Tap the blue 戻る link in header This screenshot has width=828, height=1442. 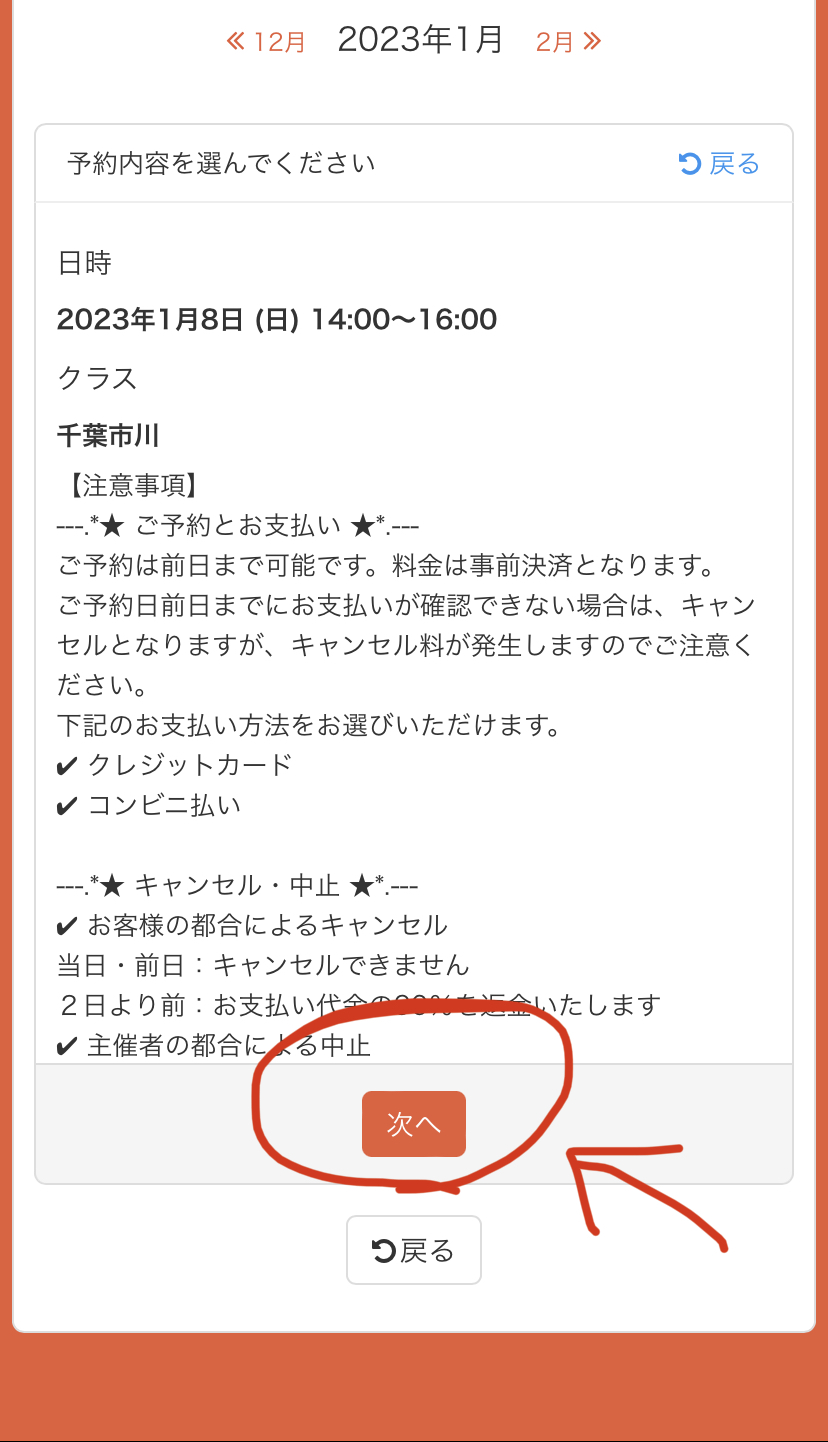coord(719,164)
